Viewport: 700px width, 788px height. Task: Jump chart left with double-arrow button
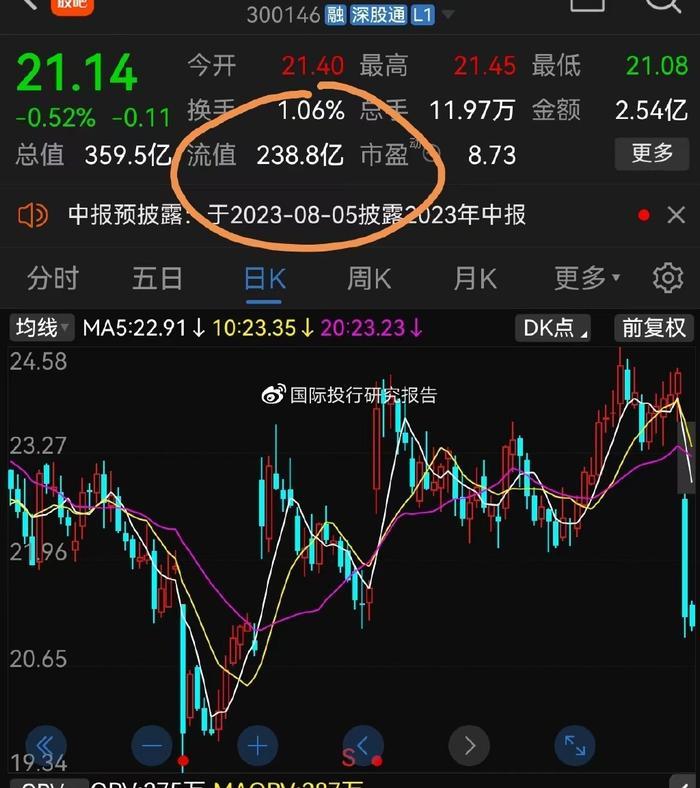point(43,746)
